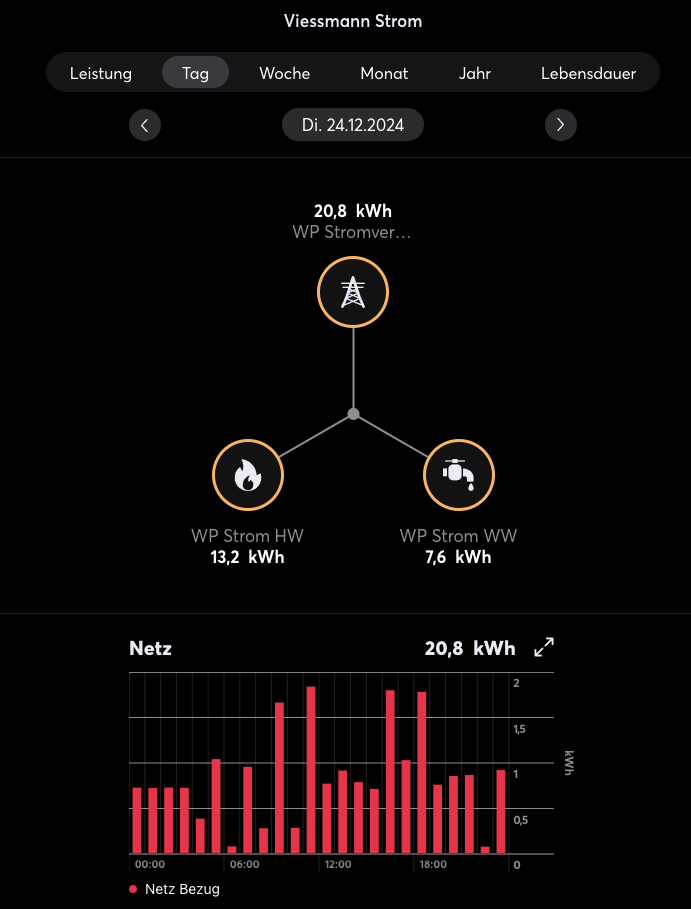Show Lebensdauer statistics

pyautogui.click(x=588, y=73)
